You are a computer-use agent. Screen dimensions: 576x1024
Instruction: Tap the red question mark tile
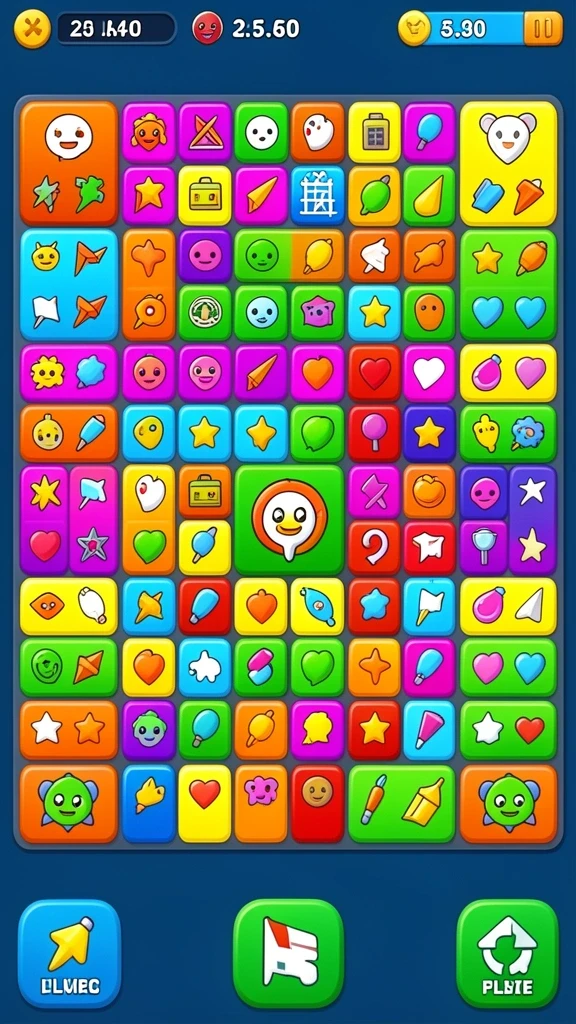[374, 547]
